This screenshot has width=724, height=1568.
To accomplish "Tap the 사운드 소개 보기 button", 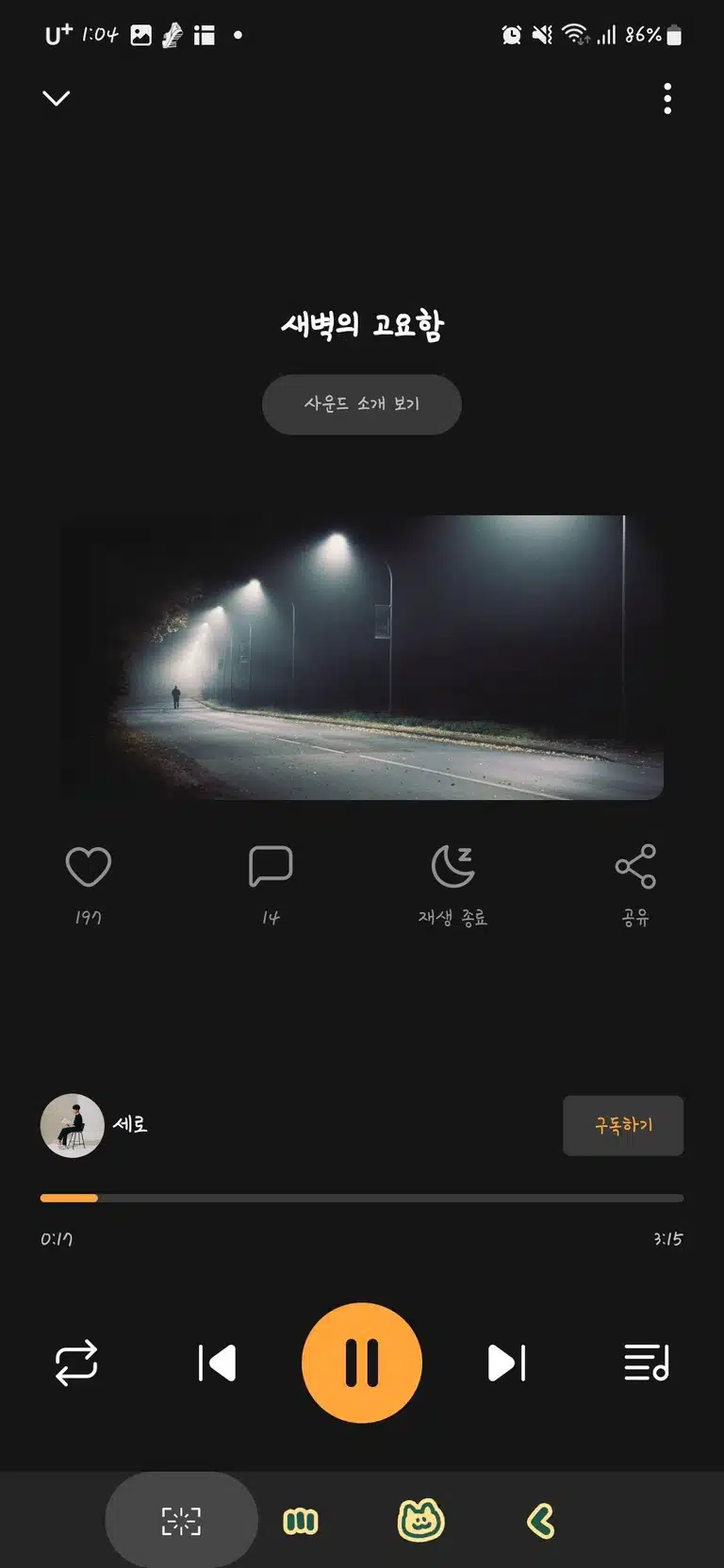I will point(362,404).
